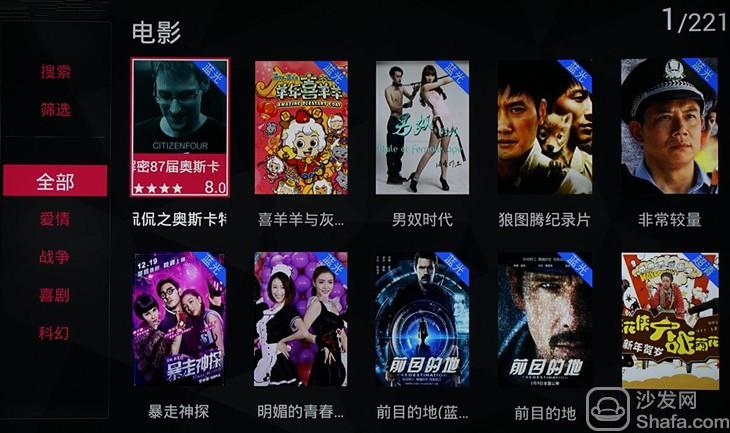
Task: Select the 全部 category
Action: click(55, 182)
